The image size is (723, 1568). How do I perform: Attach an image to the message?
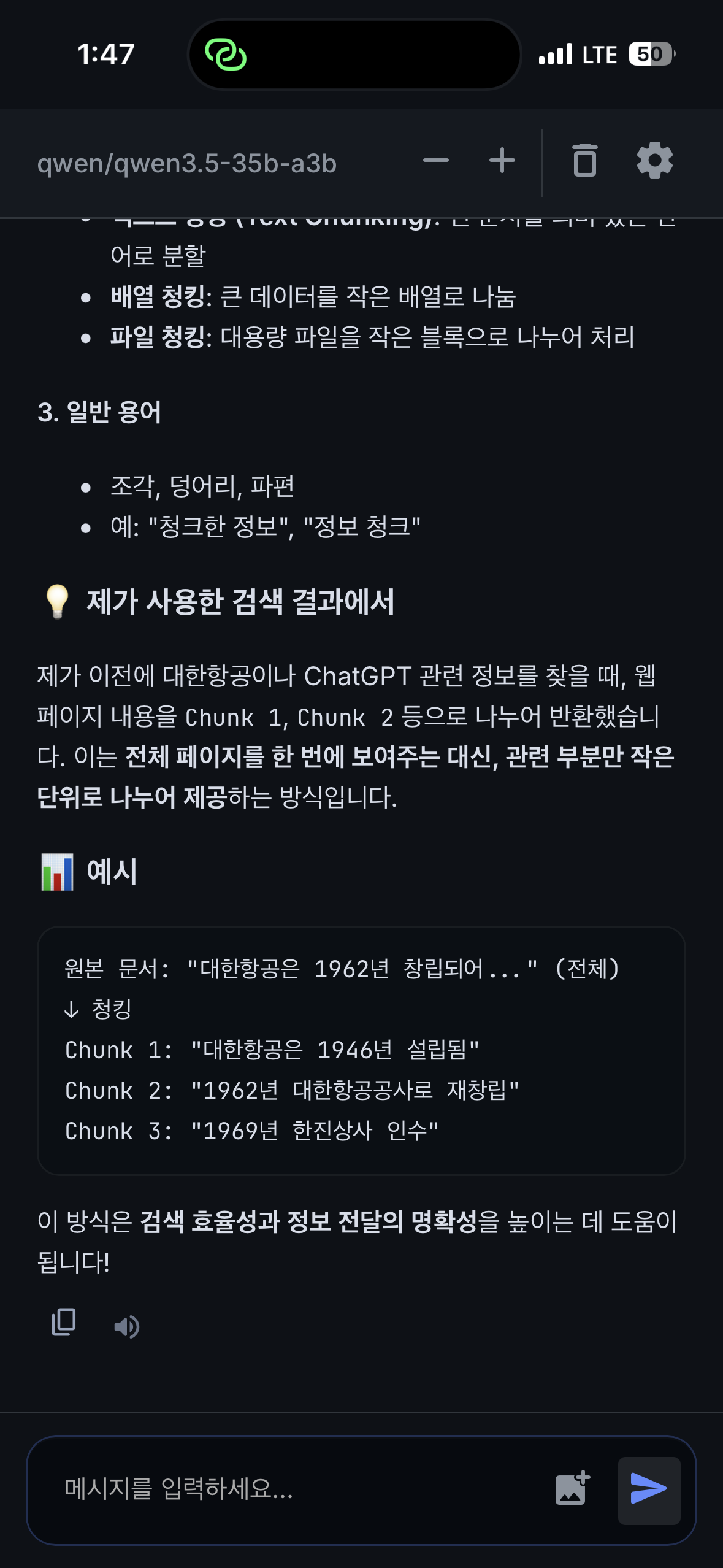point(572,1489)
